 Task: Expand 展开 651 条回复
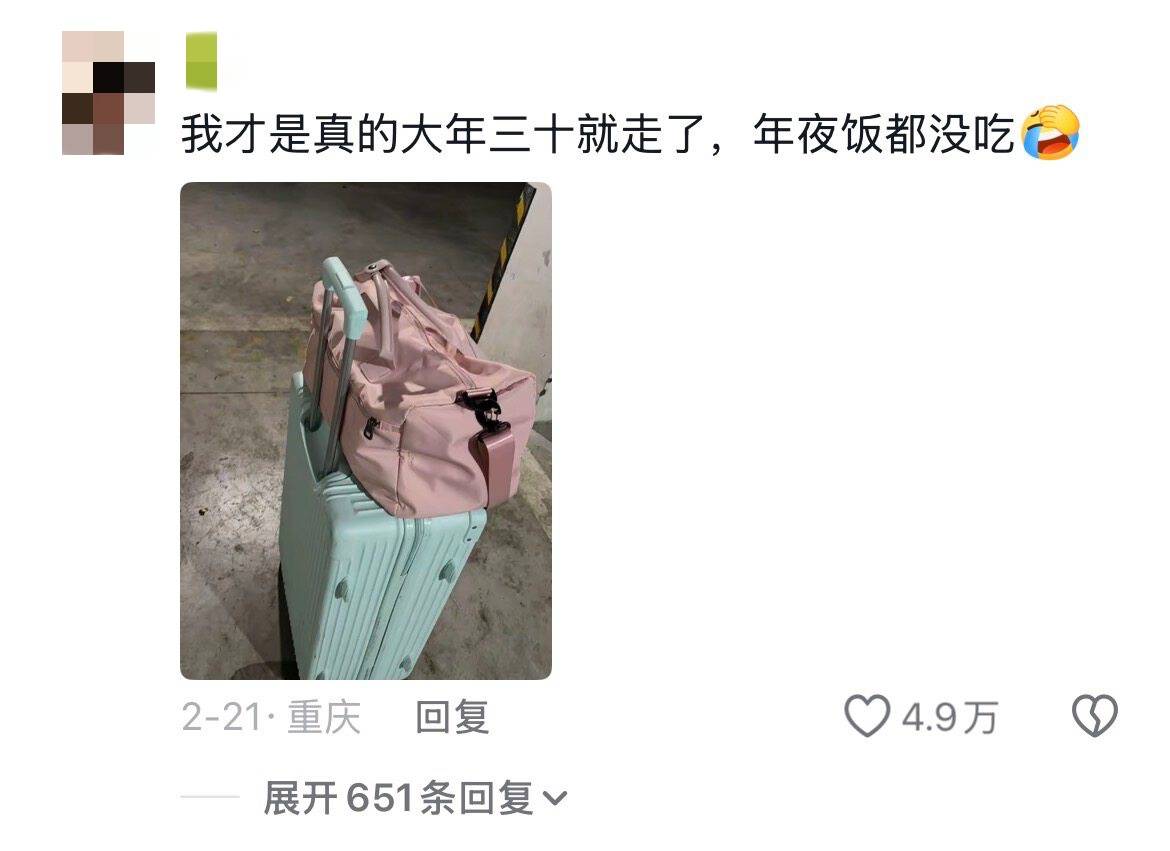(414, 798)
